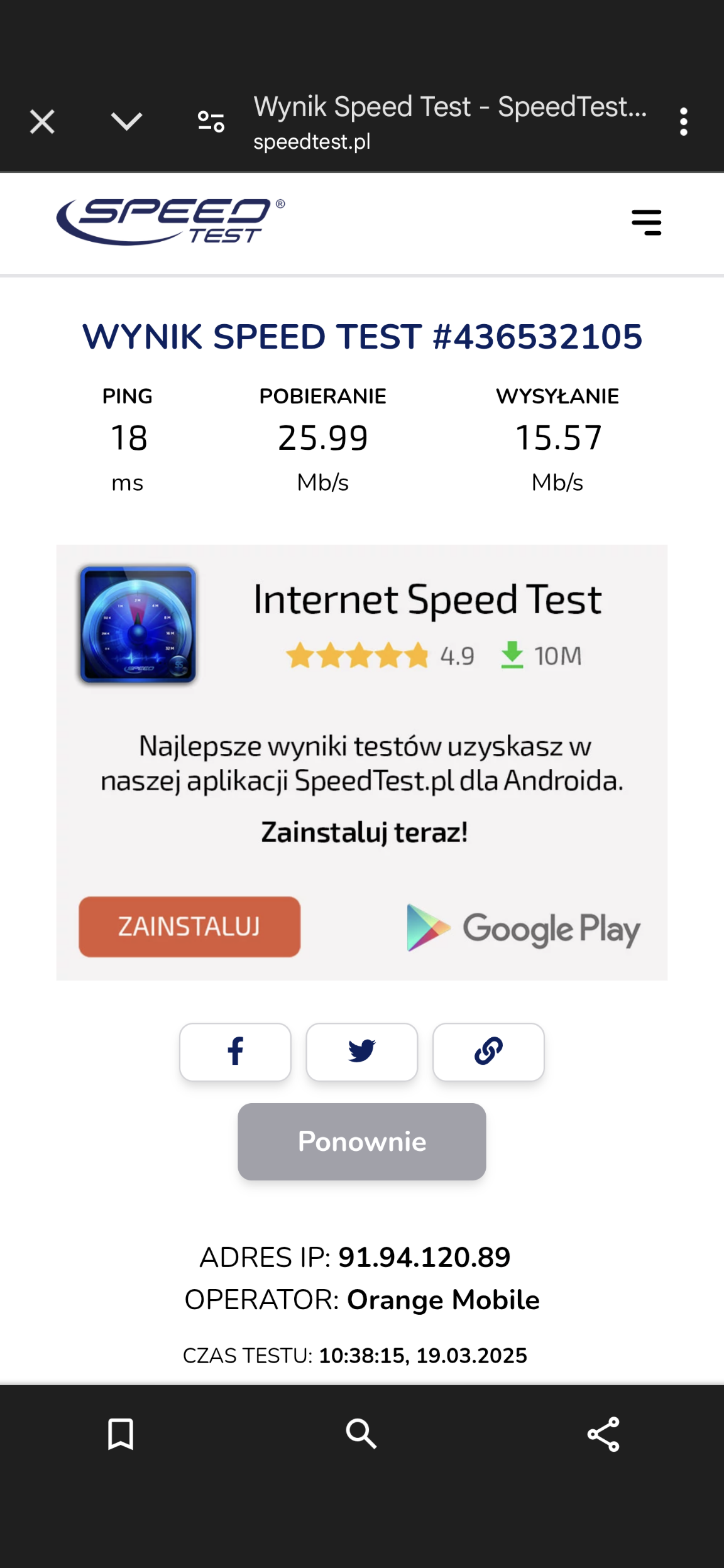Open the SpeedTest logo homepage link
This screenshot has width=724, height=1568.
click(171, 221)
